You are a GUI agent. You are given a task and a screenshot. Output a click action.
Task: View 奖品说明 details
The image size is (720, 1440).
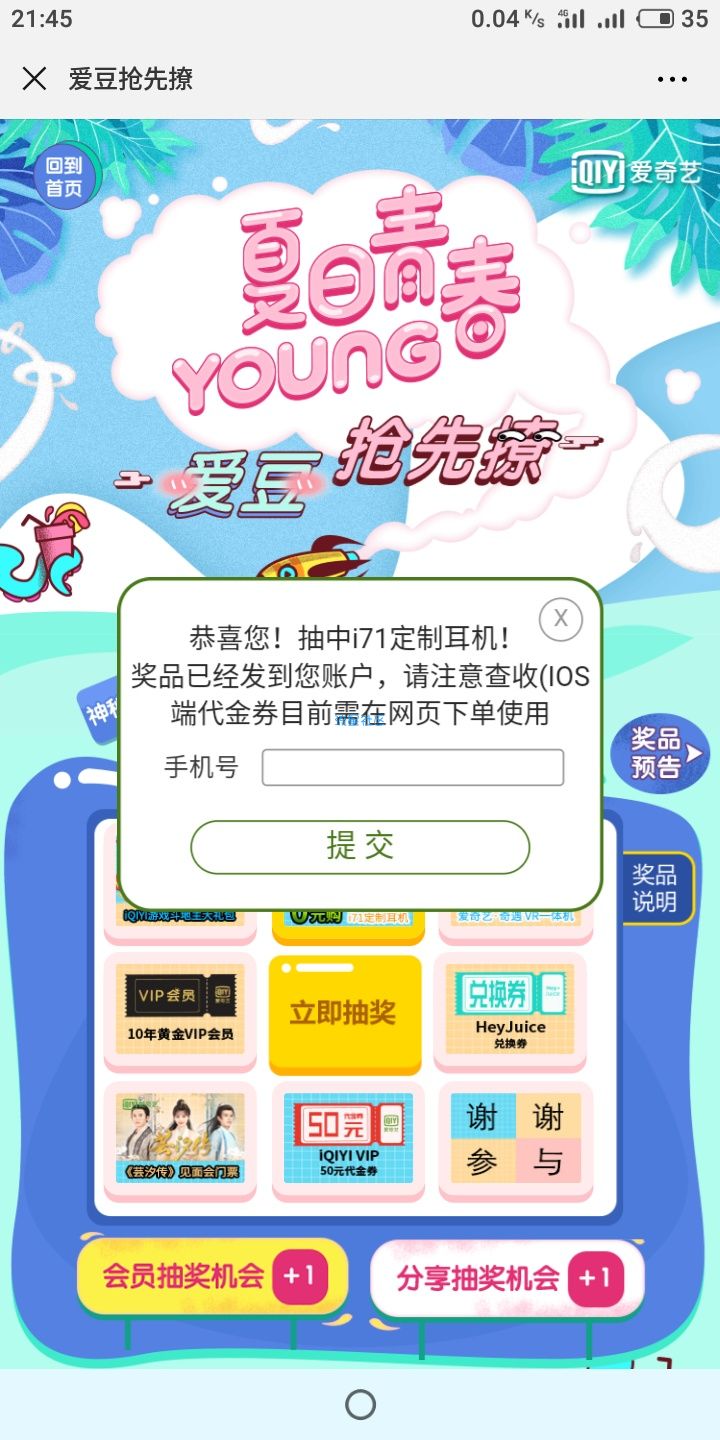[x=655, y=888]
